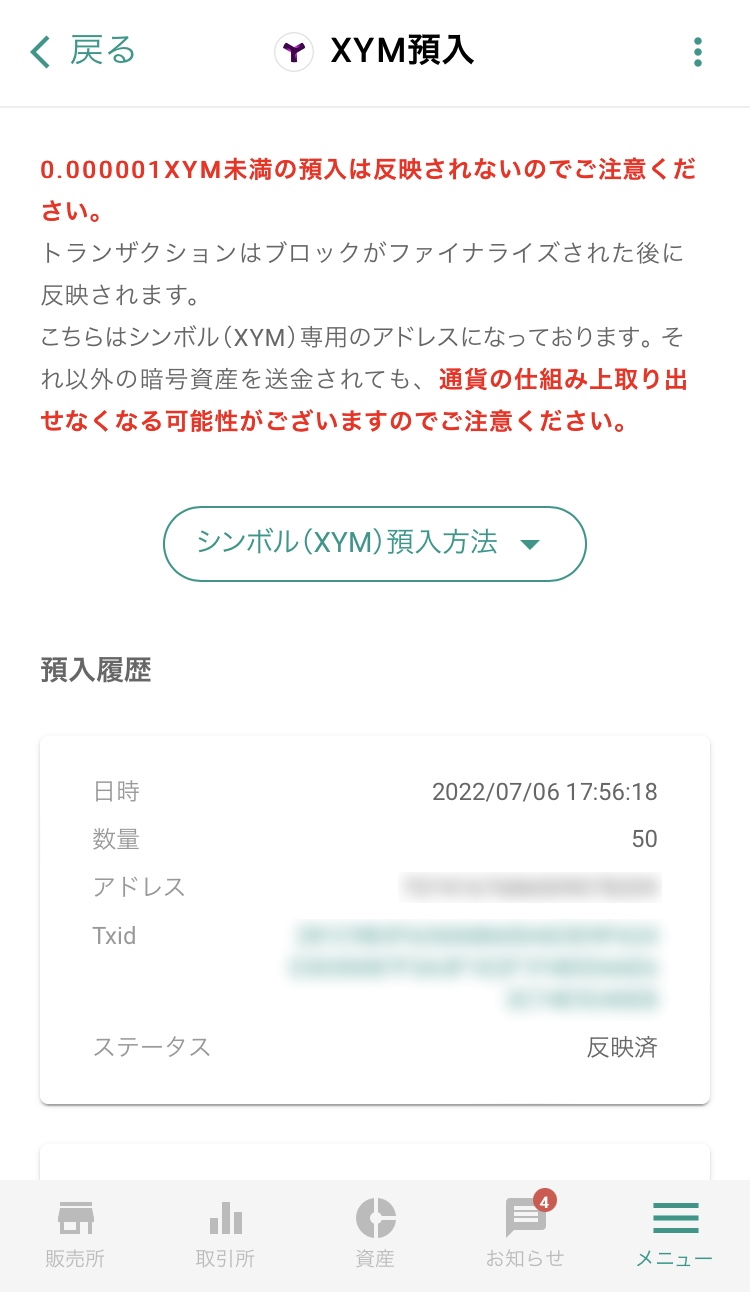Screen dimensions: 750x1292
Task: Open お知らせ notifications tab
Action: [525, 1236]
